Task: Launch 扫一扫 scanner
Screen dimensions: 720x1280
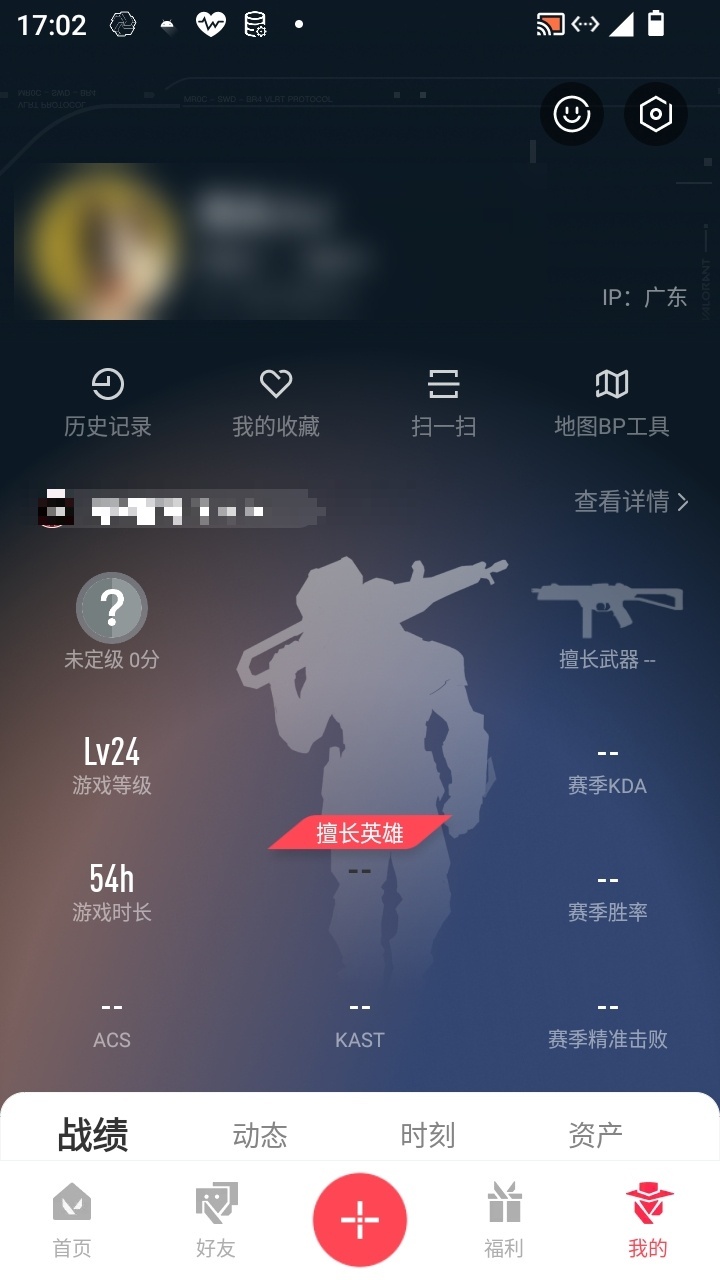Action: [x=444, y=403]
